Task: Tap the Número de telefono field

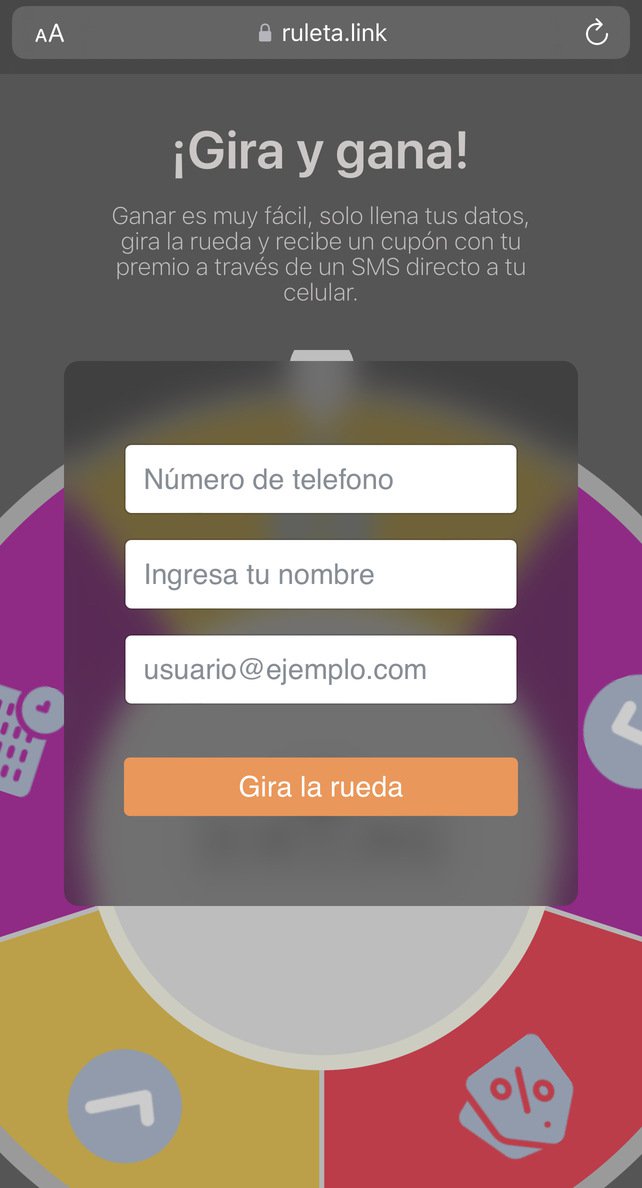Action: click(320, 479)
